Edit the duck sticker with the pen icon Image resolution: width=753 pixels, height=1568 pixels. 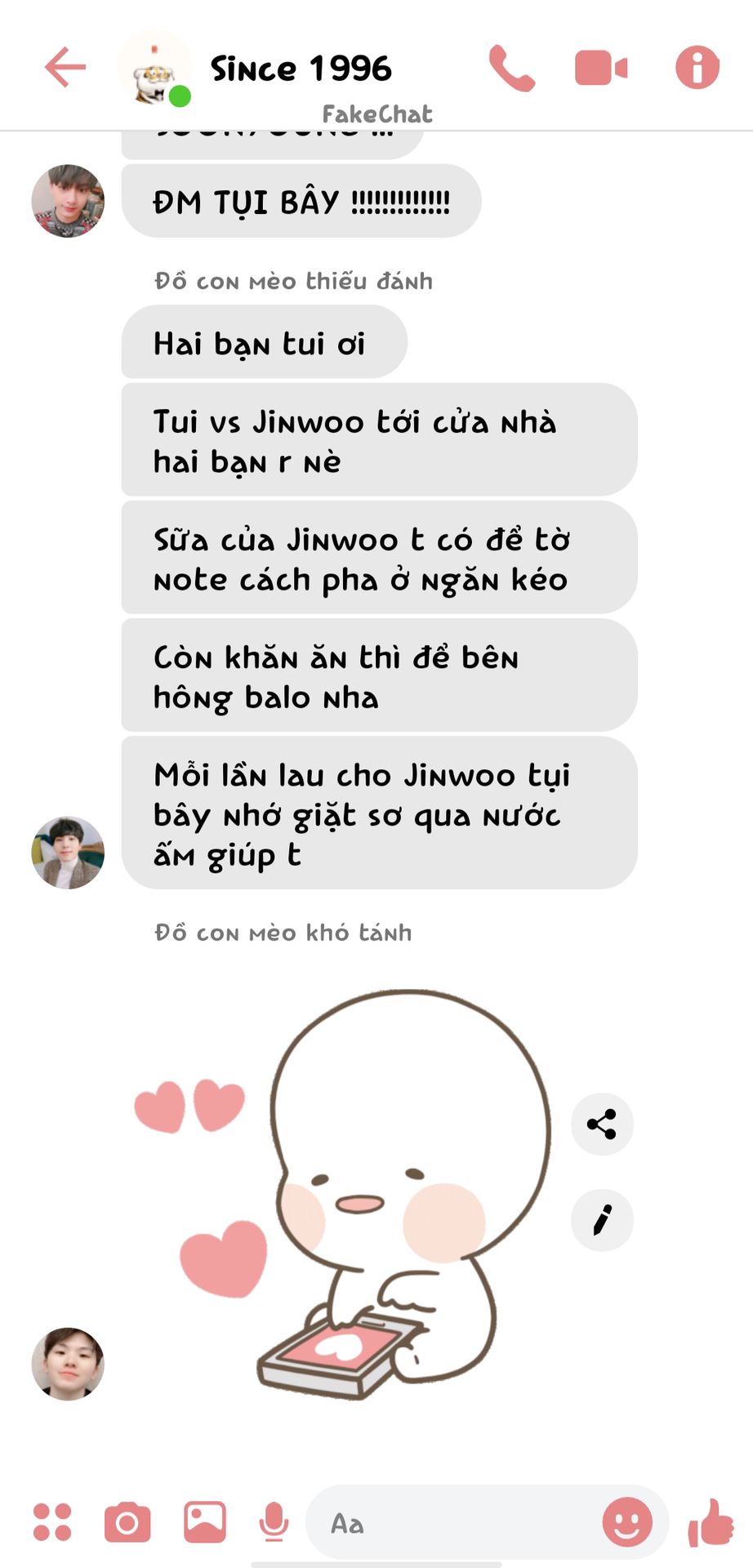click(x=602, y=1220)
